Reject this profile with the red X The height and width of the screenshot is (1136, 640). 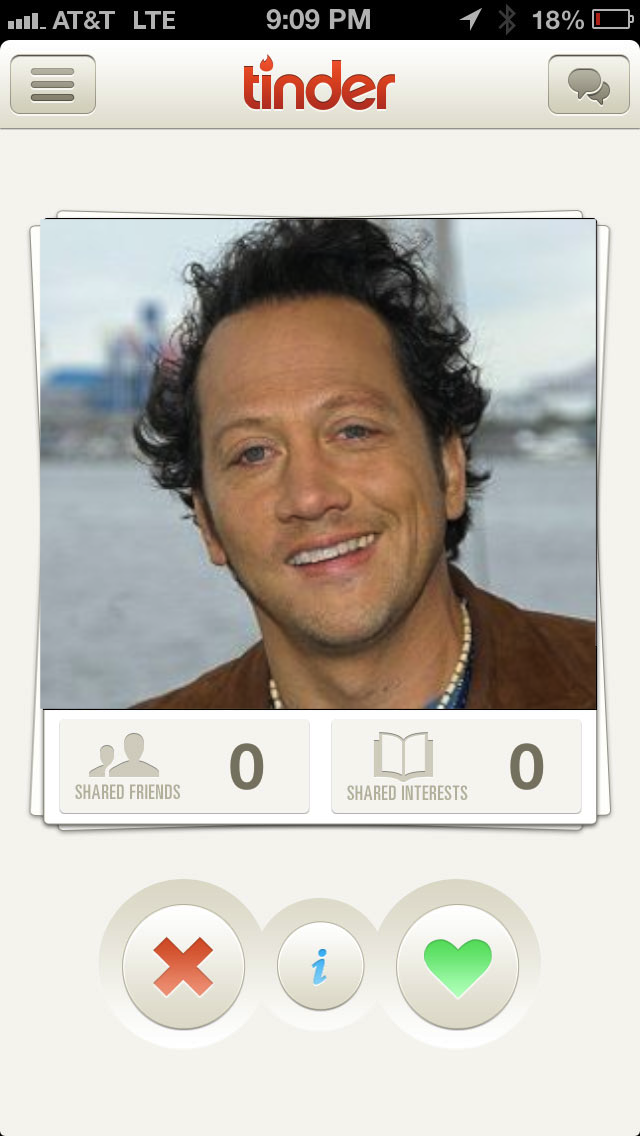click(x=183, y=966)
